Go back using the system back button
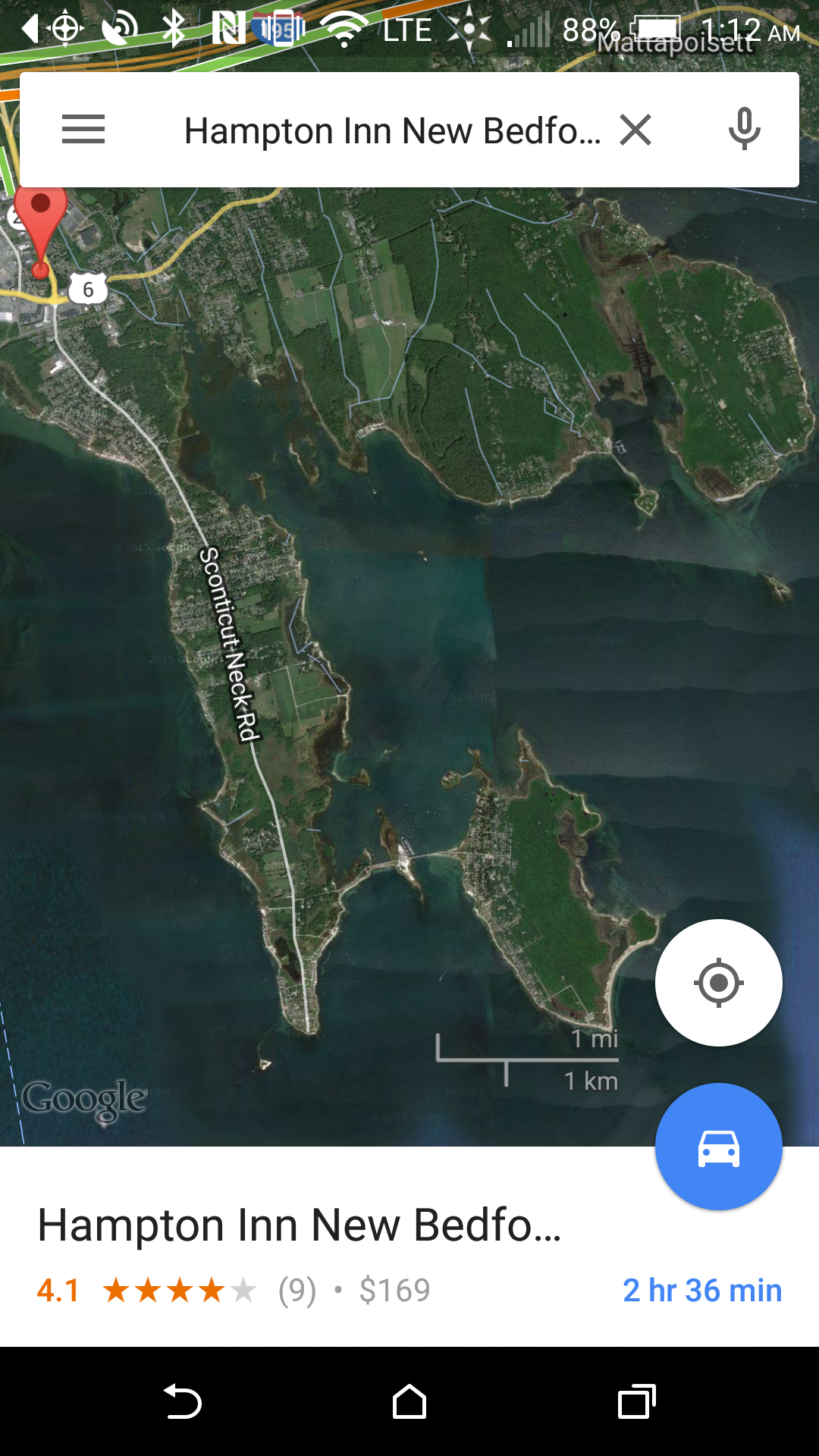The width and height of the screenshot is (819, 1456). point(182,1401)
